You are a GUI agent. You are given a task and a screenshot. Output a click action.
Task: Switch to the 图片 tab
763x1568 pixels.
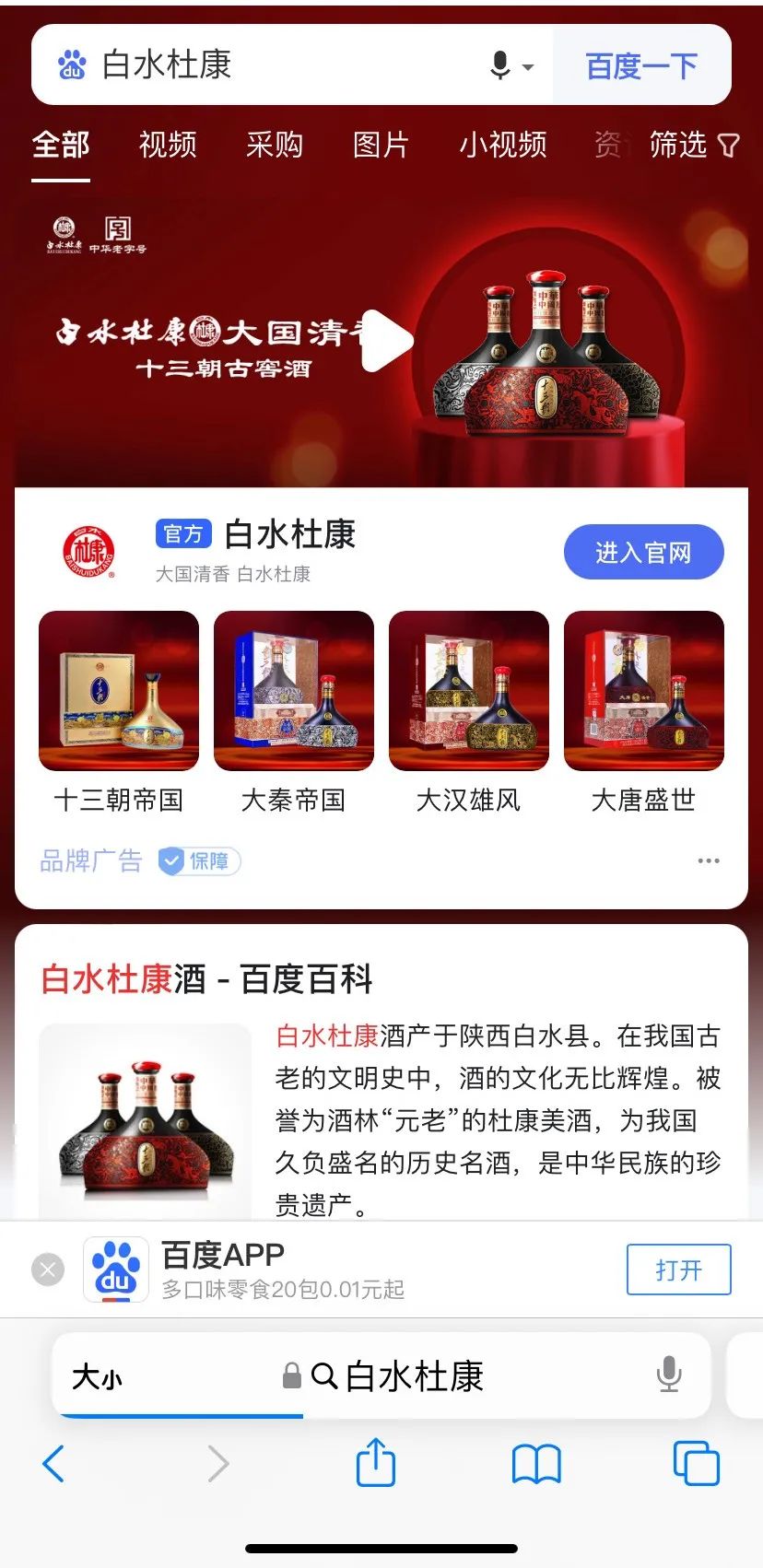(381, 145)
